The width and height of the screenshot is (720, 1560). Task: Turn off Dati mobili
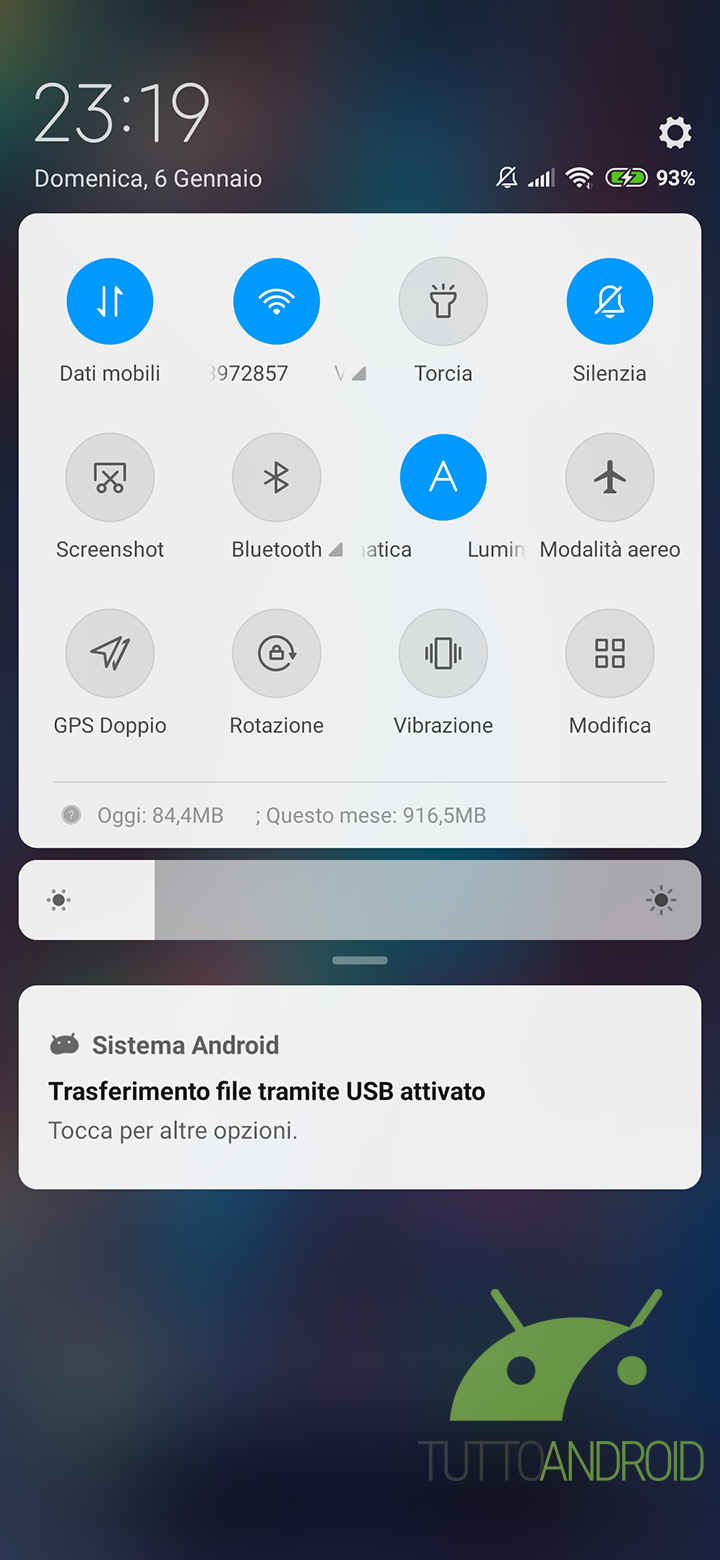(x=110, y=301)
